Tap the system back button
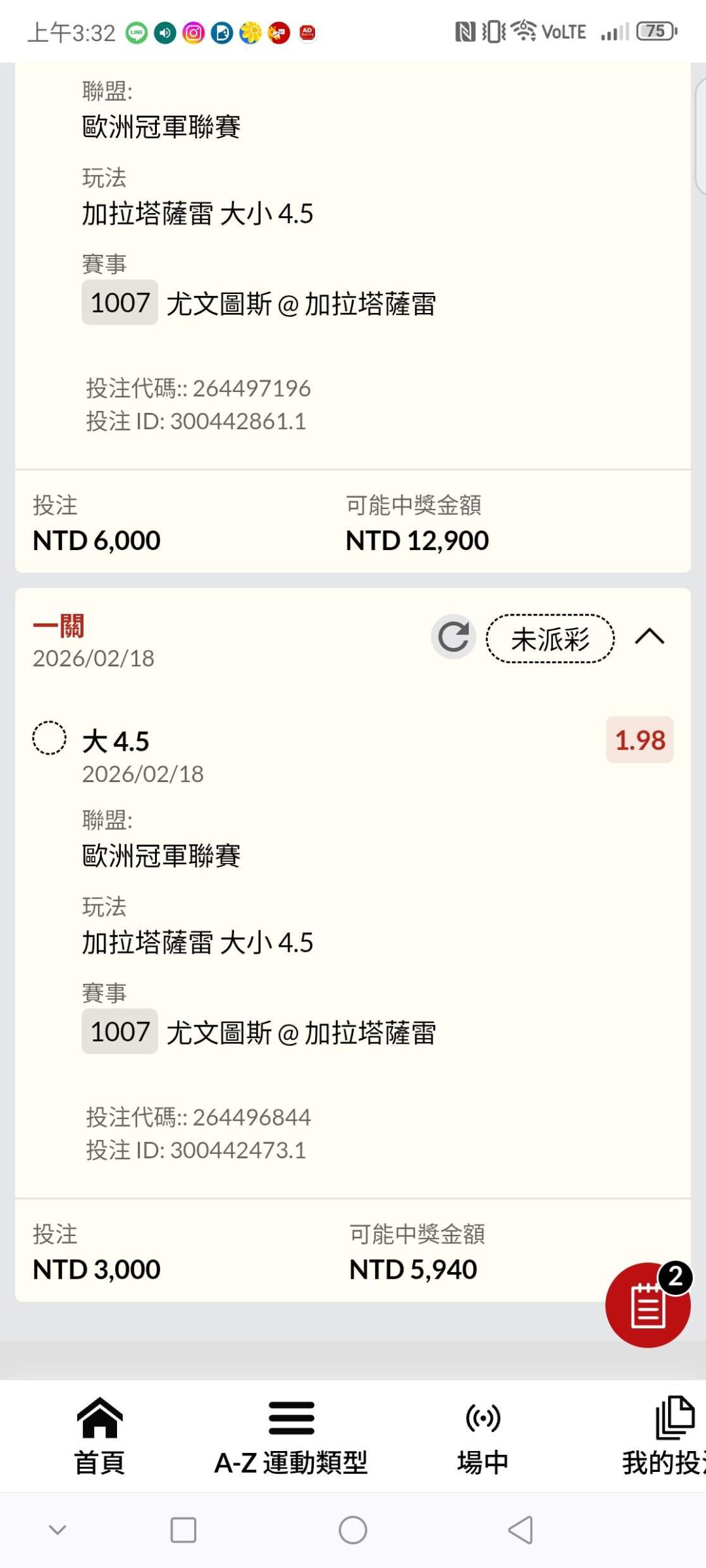The width and height of the screenshot is (706, 1568). pos(520,1530)
